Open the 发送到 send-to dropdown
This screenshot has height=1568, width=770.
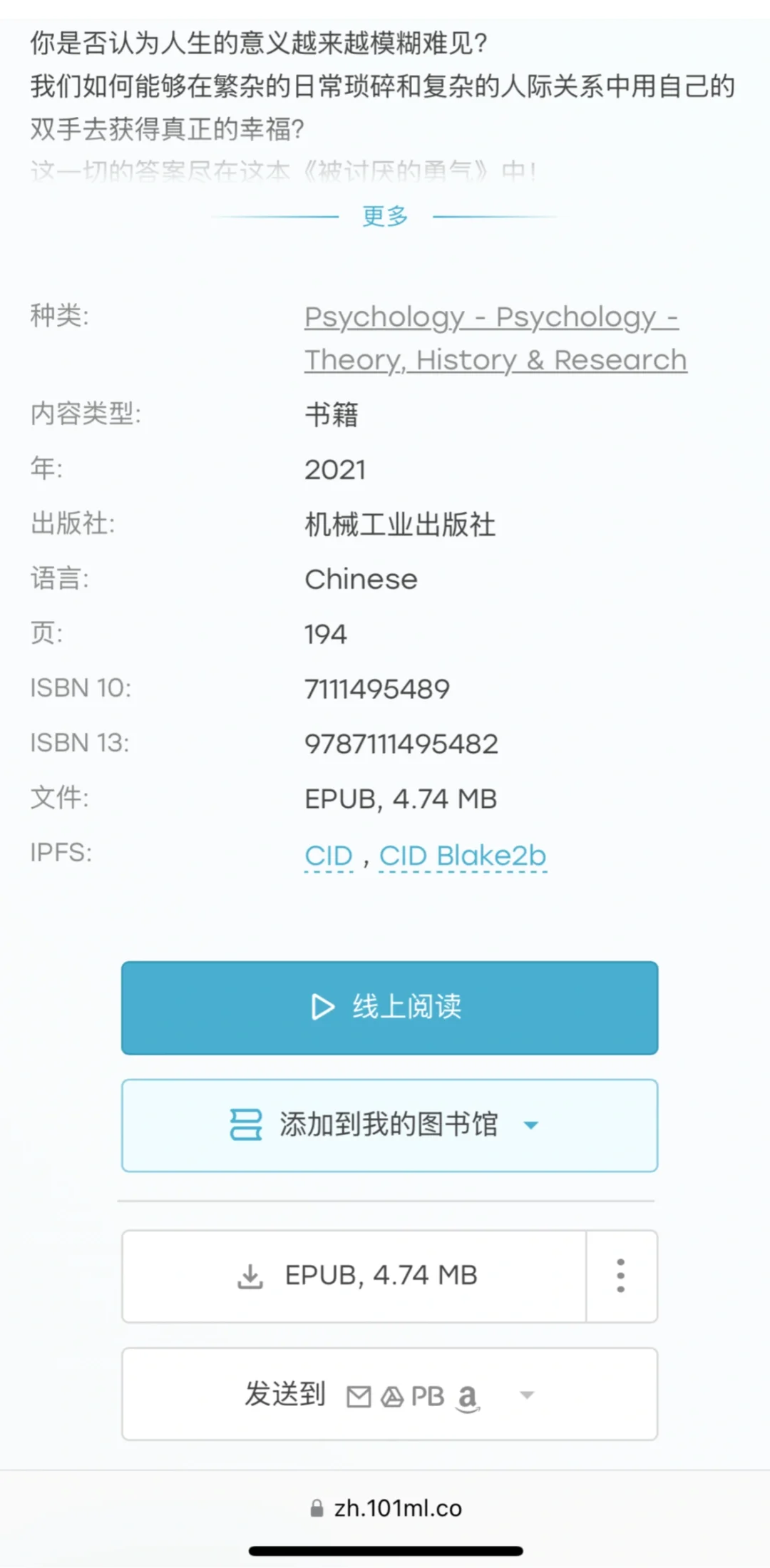point(389,1394)
